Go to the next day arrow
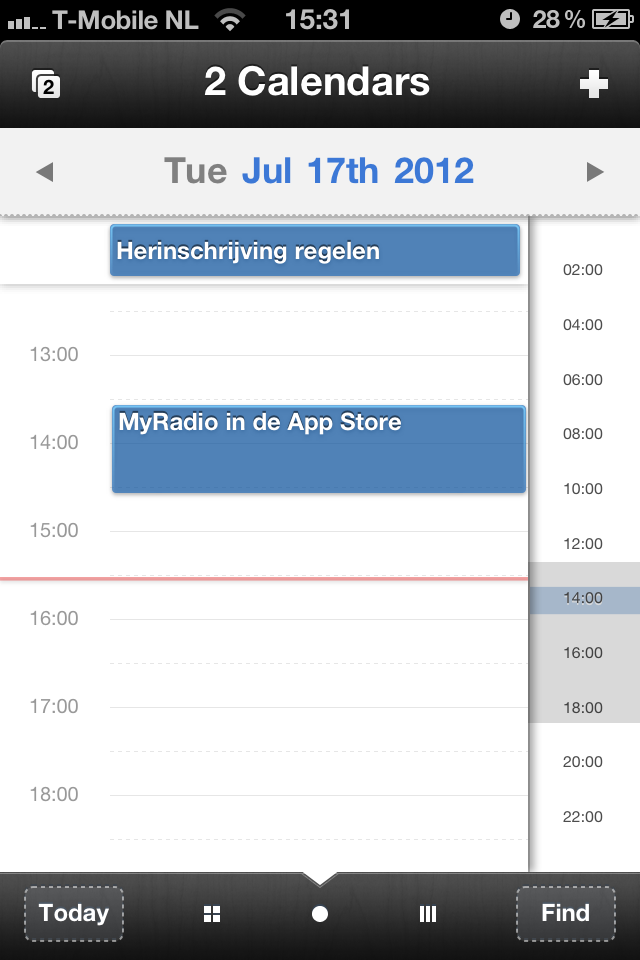The height and width of the screenshot is (960, 640). tap(595, 172)
